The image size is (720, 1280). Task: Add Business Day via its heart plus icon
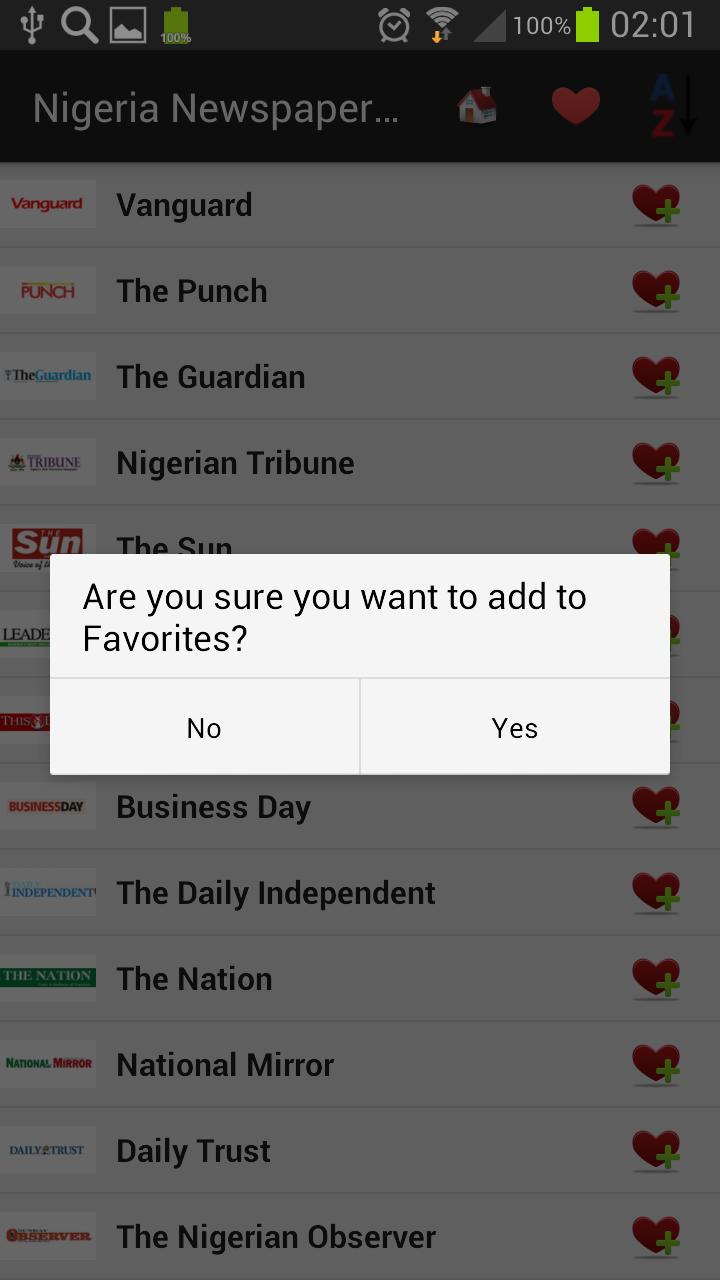tap(656, 806)
